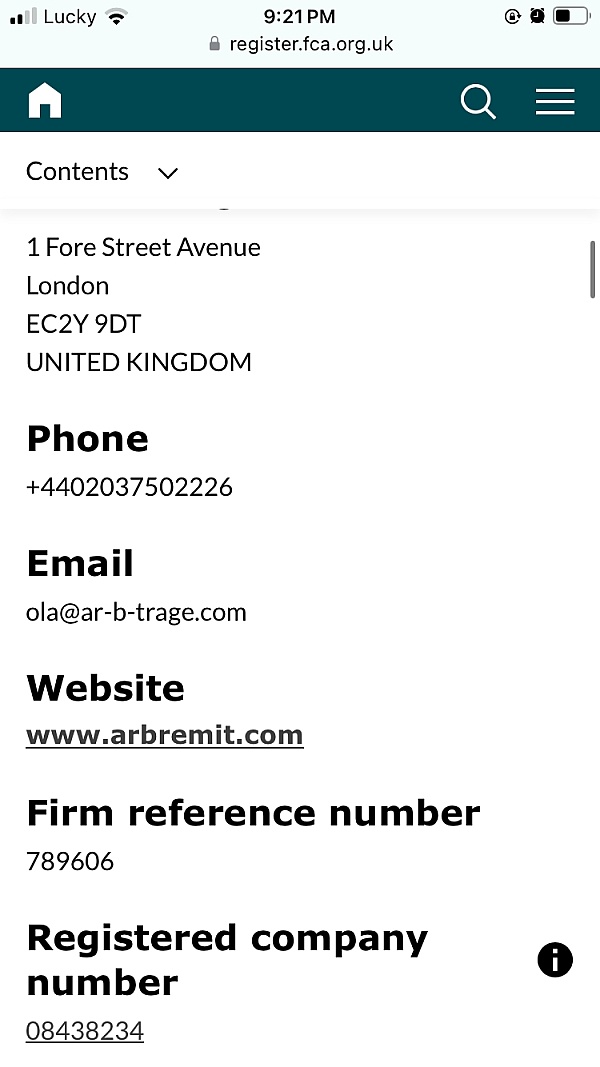Open the hamburger menu
Image resolution: width=600 pixels, height=1067 pixels.
click(x=555, y=102)
